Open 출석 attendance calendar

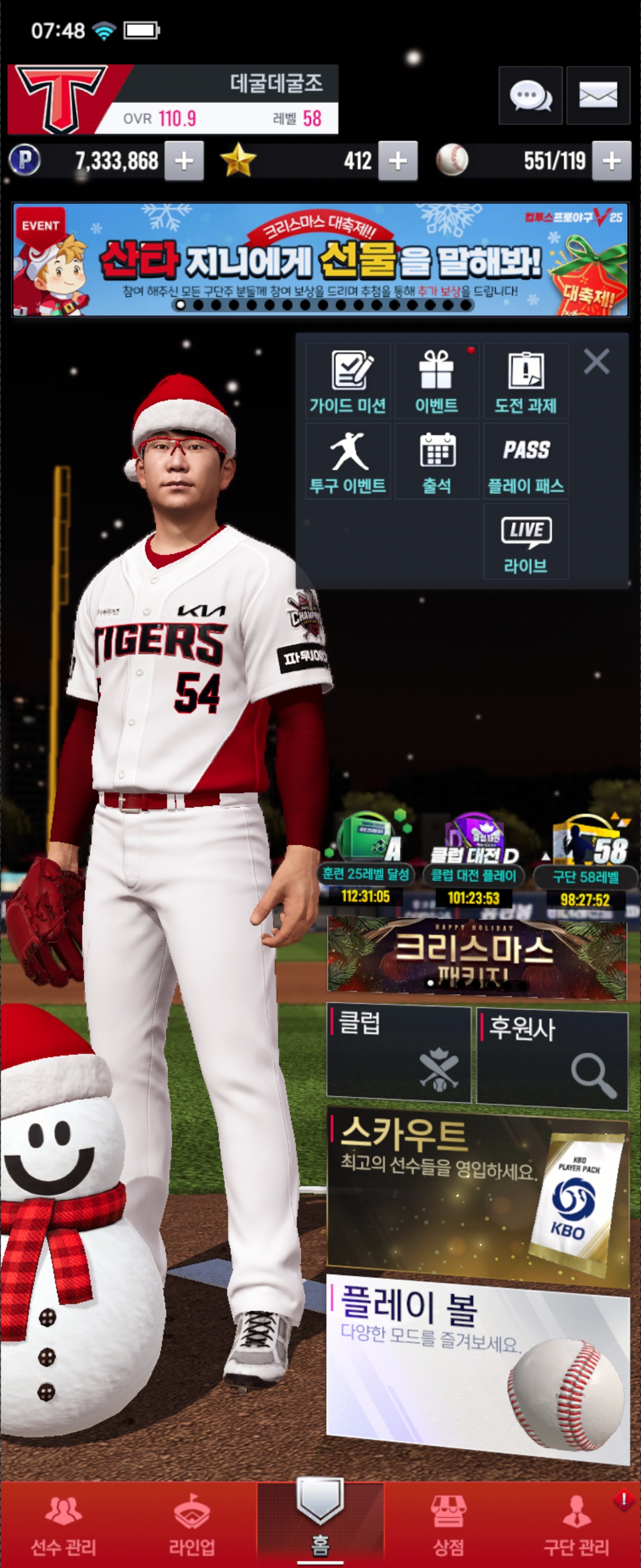(x=436, y=461)
